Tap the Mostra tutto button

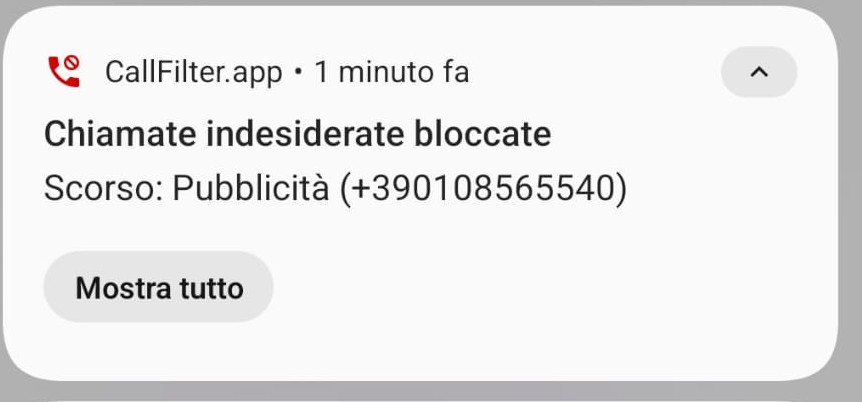pyautogui.click(x=159, y=288)
